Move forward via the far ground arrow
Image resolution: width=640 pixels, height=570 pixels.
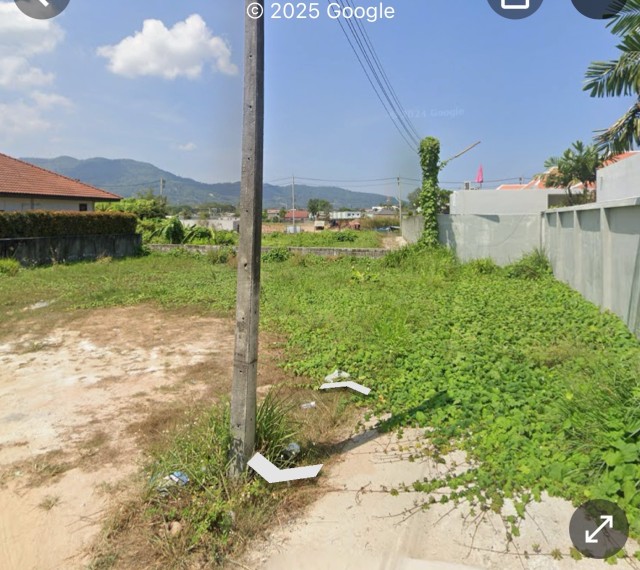point(345,384)
